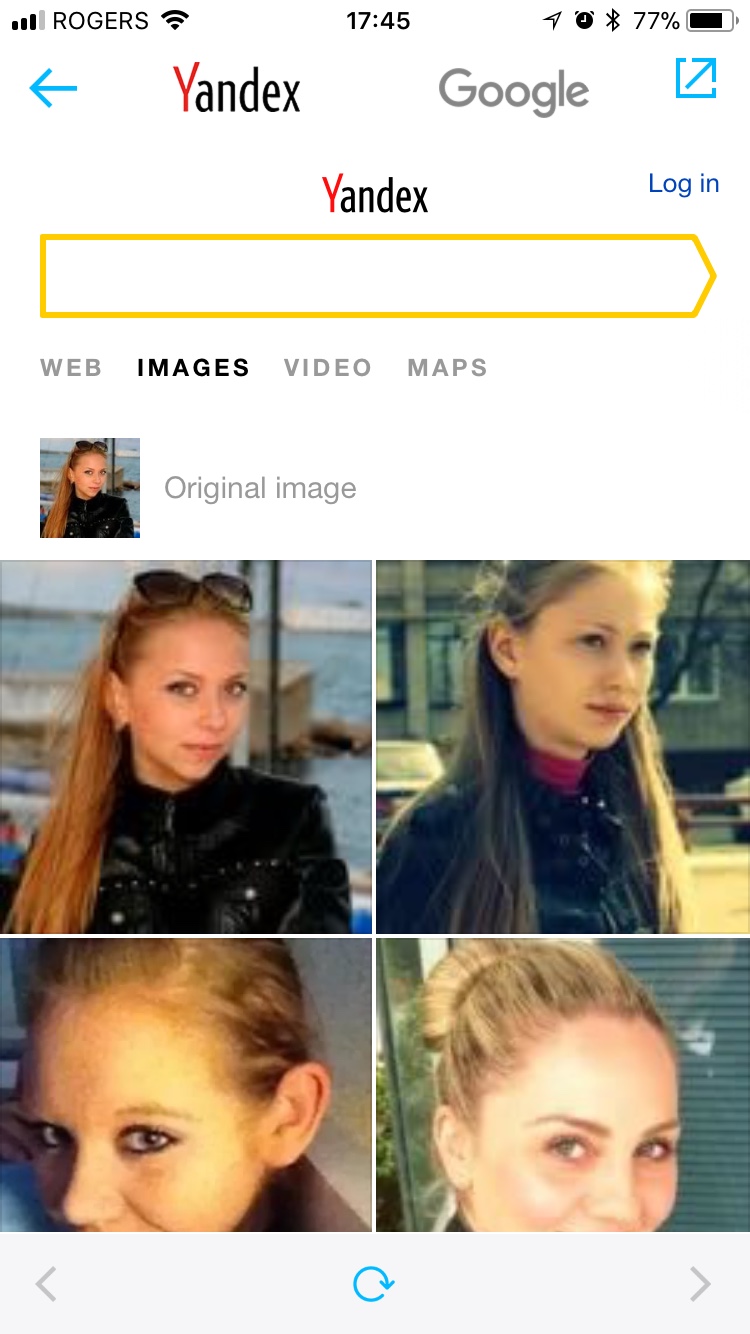This screenshot has width=750, height=1334.
Task: Switch to the Google search engine tab
Action: (514, 92)
